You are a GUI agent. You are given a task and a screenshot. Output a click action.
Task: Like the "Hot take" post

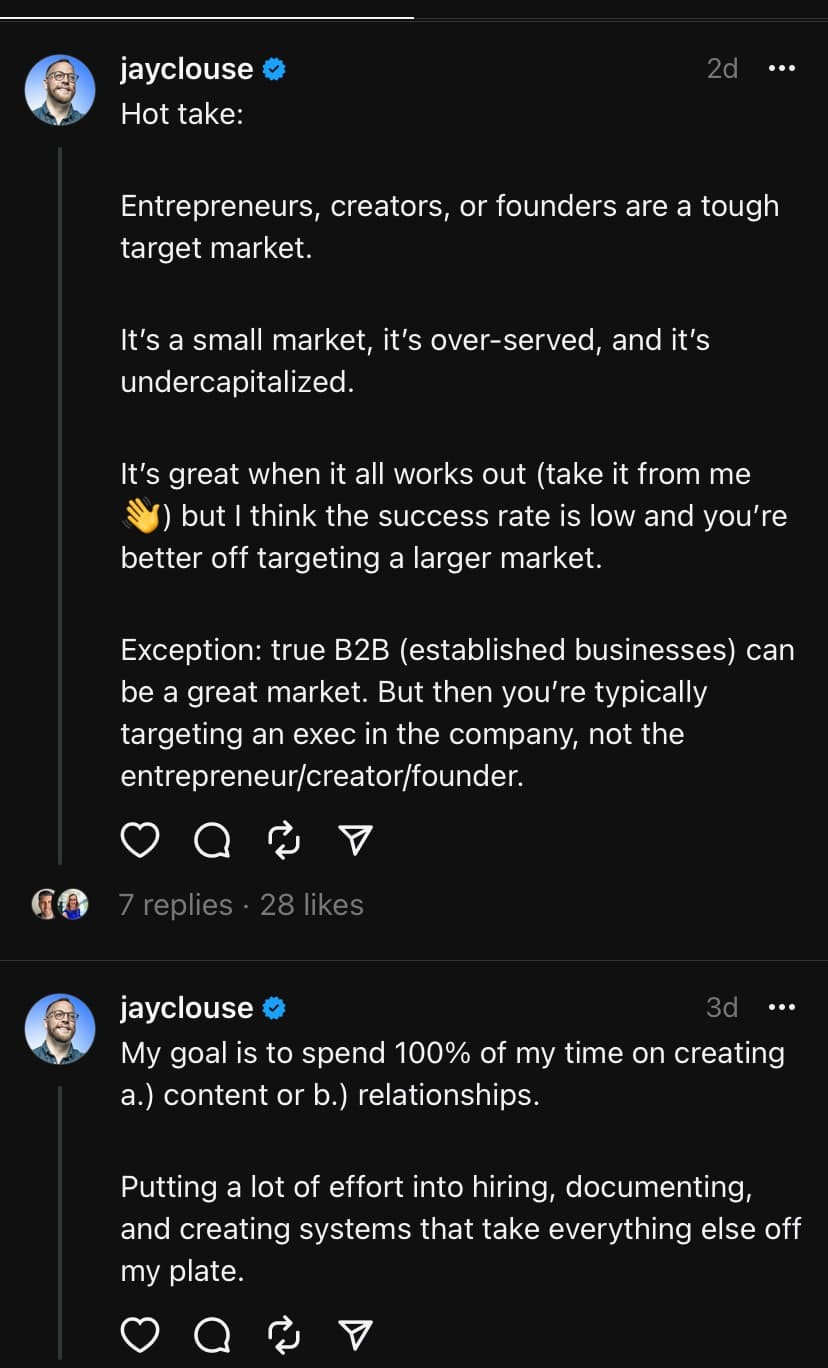140,841
